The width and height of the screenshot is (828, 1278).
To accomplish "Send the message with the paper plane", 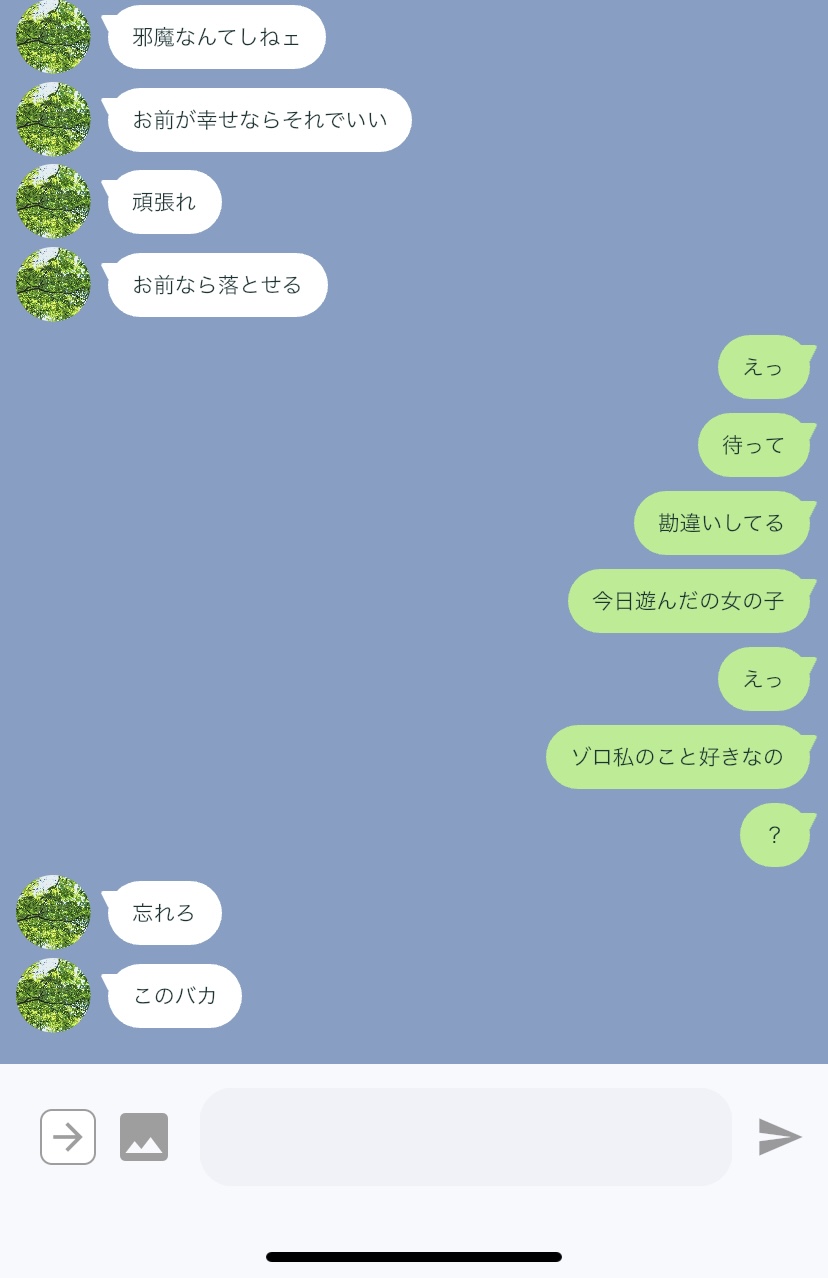I will click(x=780, y=1137).
